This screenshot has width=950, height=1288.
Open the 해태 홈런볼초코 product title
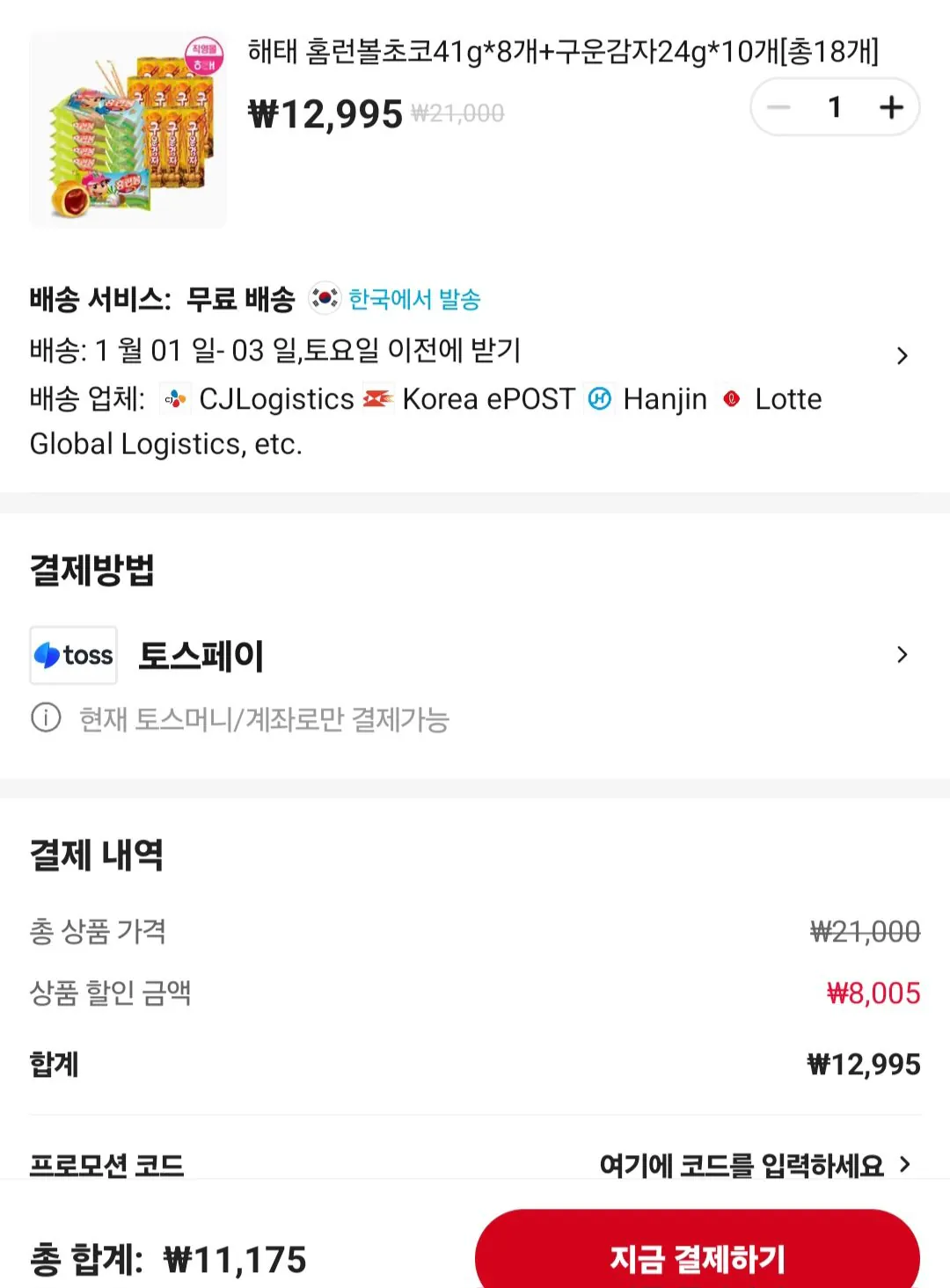pos(563,55)
